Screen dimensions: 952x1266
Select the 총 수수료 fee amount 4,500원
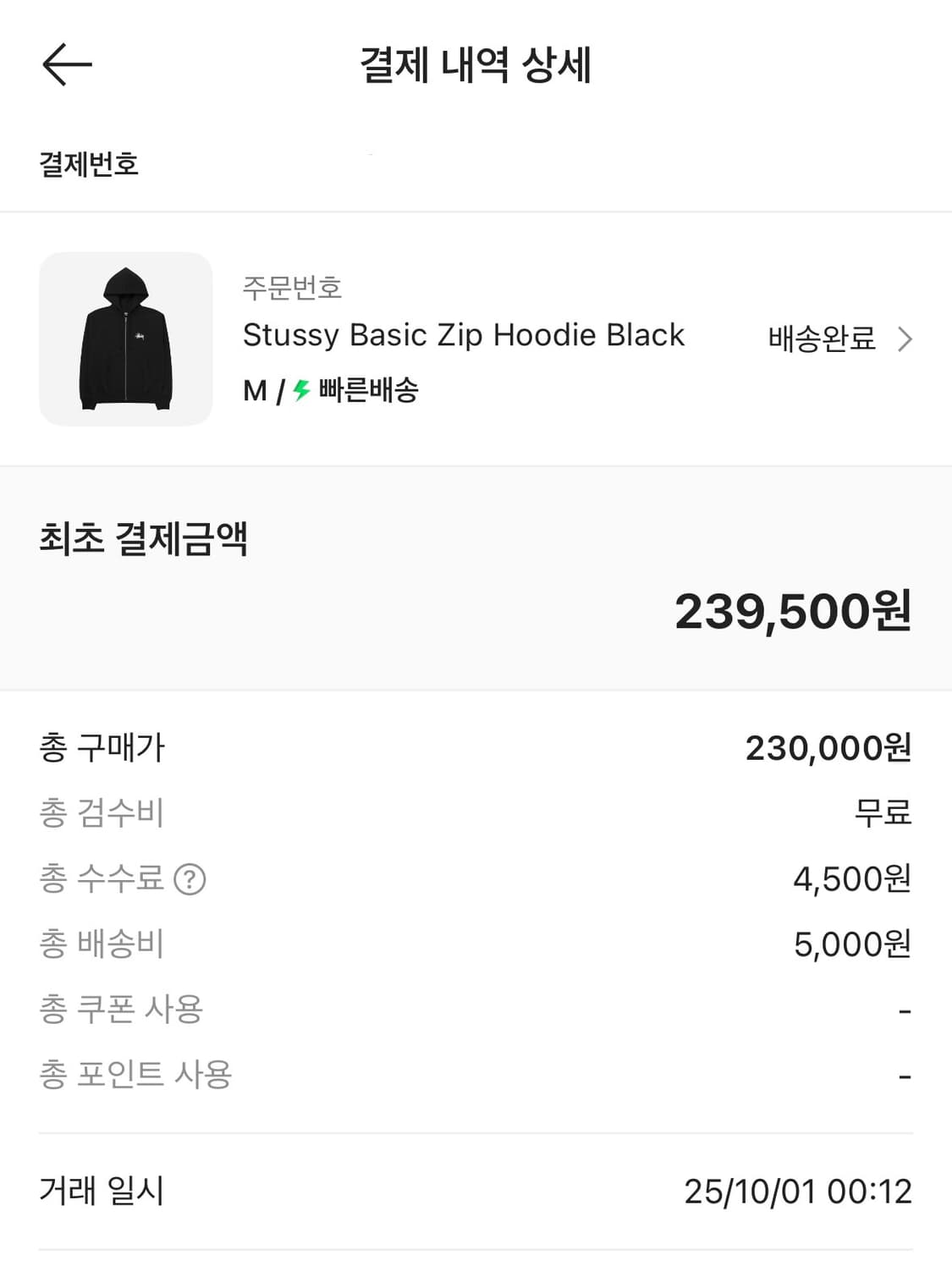[x=856, y=879]
